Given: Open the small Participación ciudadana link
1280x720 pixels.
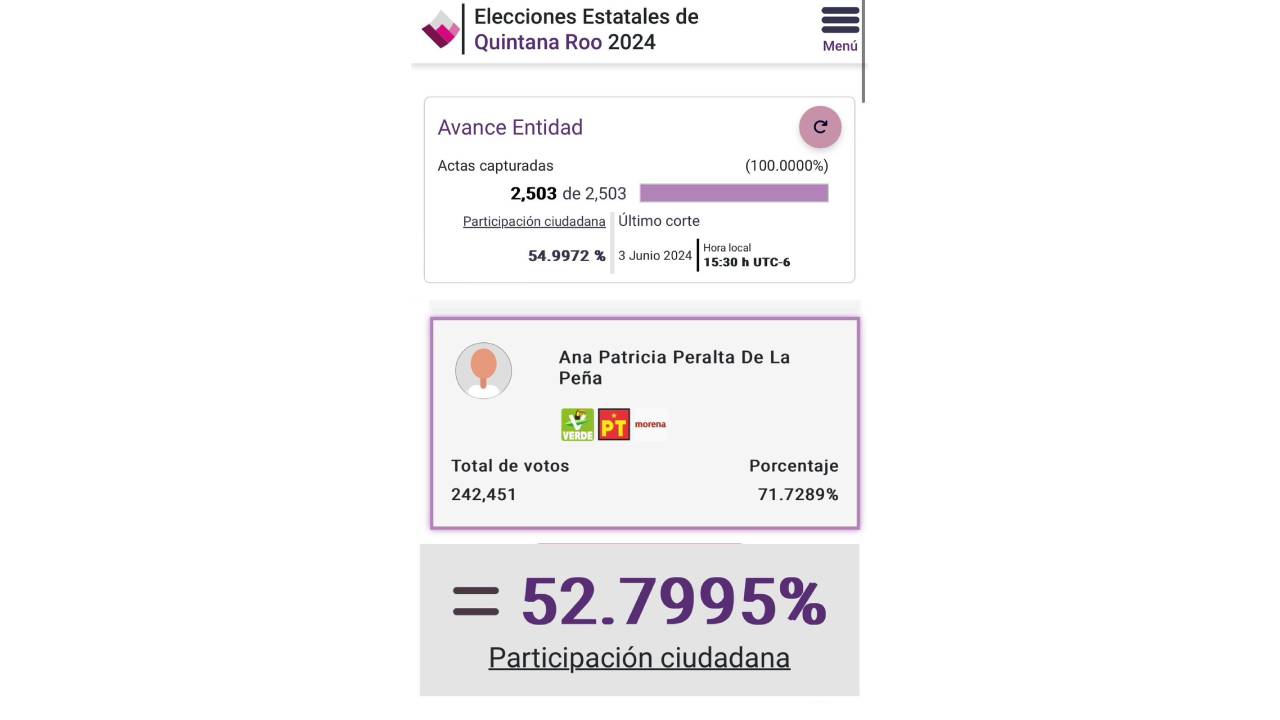Looking at the screenshot, I should point(534,222).
